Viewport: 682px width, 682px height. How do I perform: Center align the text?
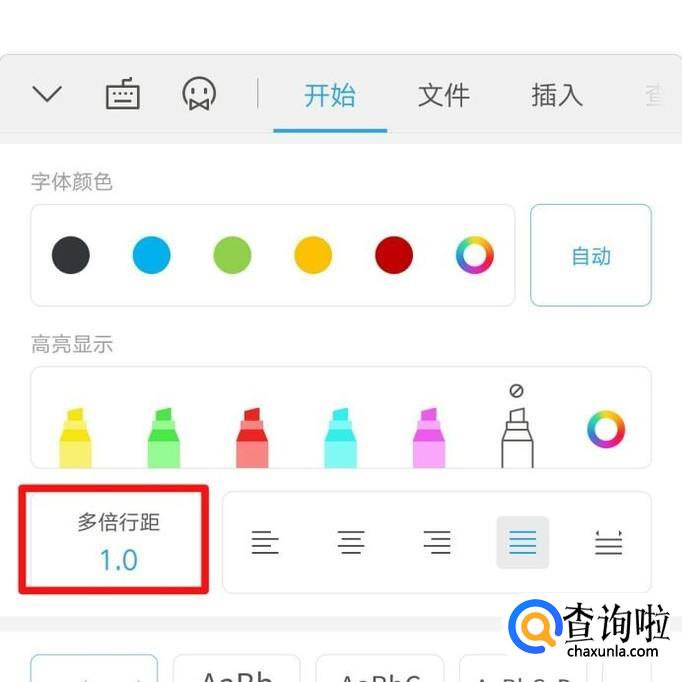351,543
